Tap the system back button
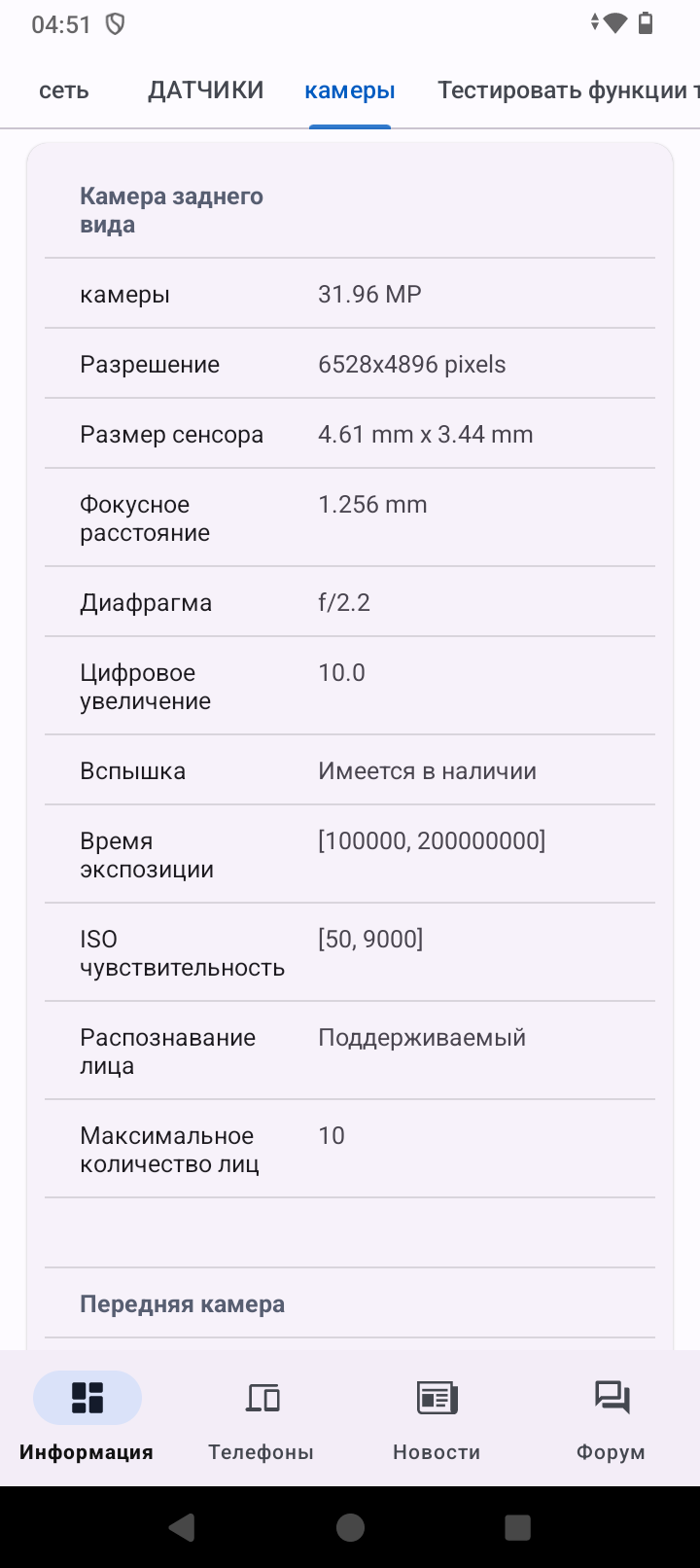 tap(182, 1527)
